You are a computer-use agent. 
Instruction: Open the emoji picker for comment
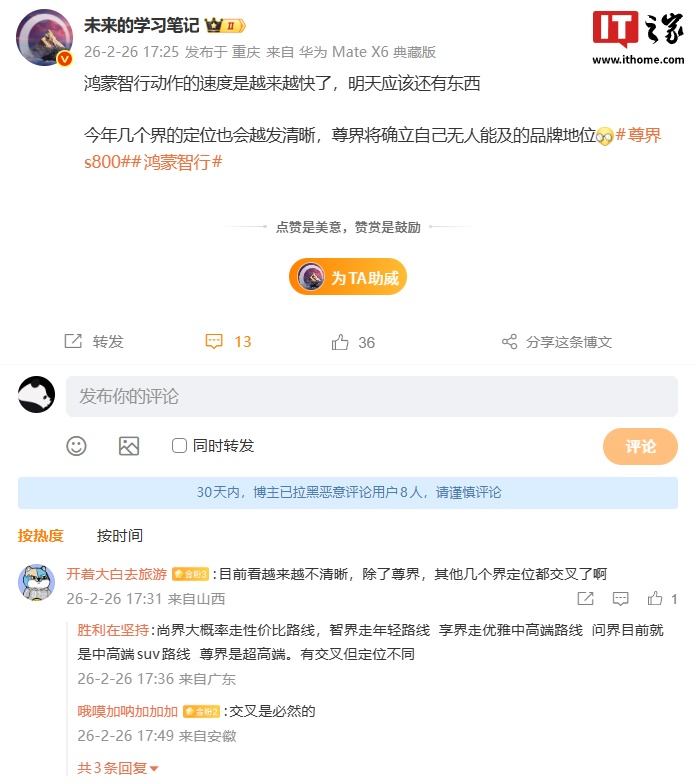tap(77, 446)
